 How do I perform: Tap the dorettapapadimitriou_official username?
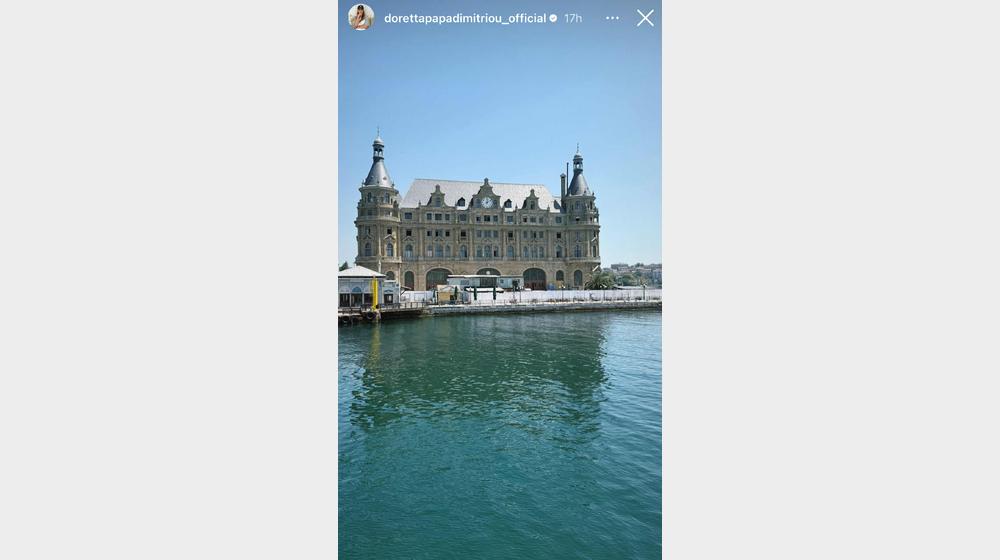click(x=465, y=18)
